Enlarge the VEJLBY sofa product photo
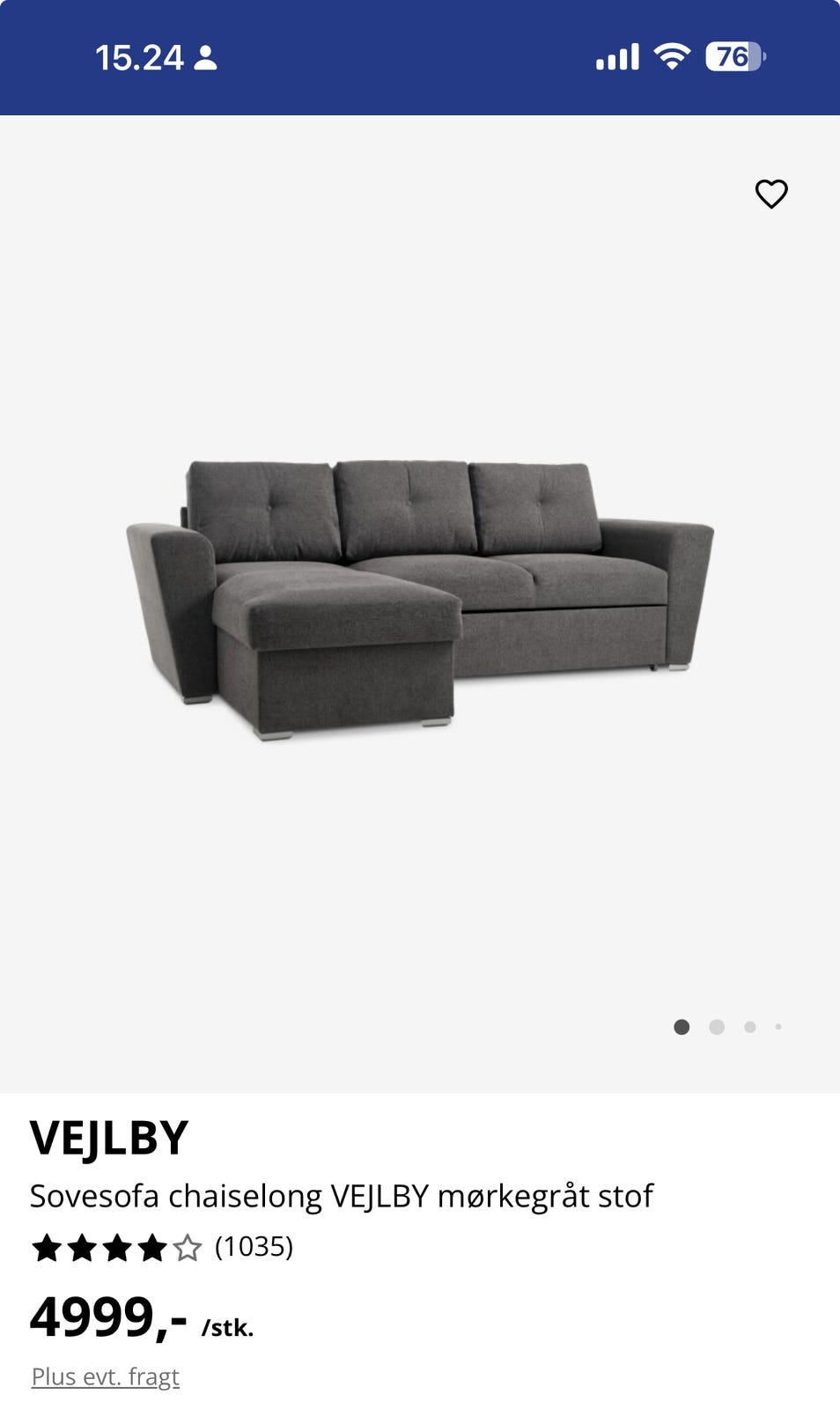This screenshot has width=840, height=1409. [x=420, y=599]
